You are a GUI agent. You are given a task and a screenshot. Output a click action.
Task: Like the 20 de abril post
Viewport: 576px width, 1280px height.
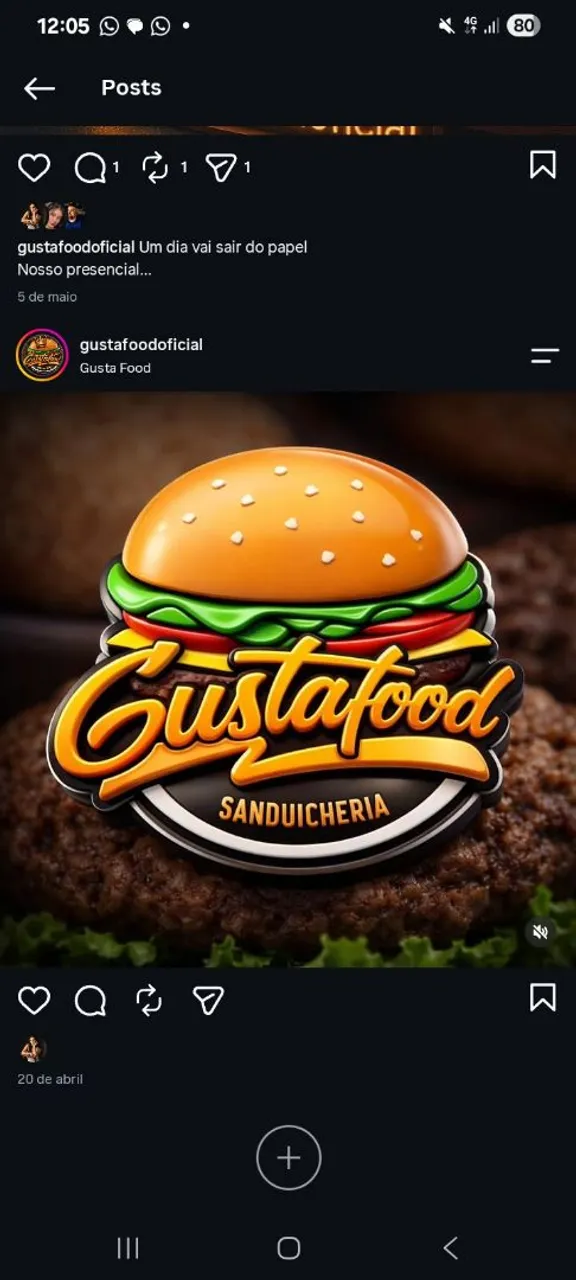34,1000
